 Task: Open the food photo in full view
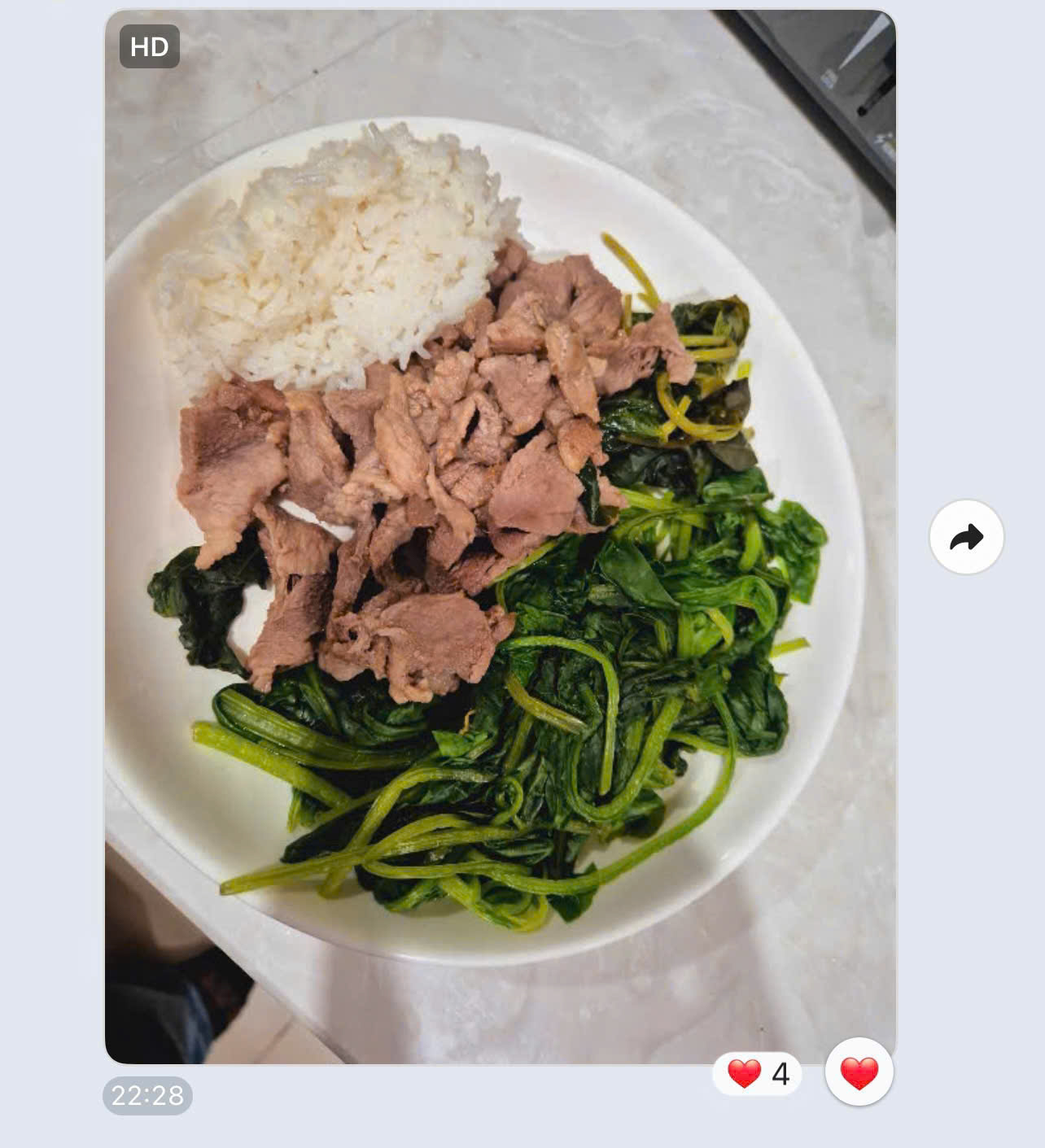[x=500, y=537]
